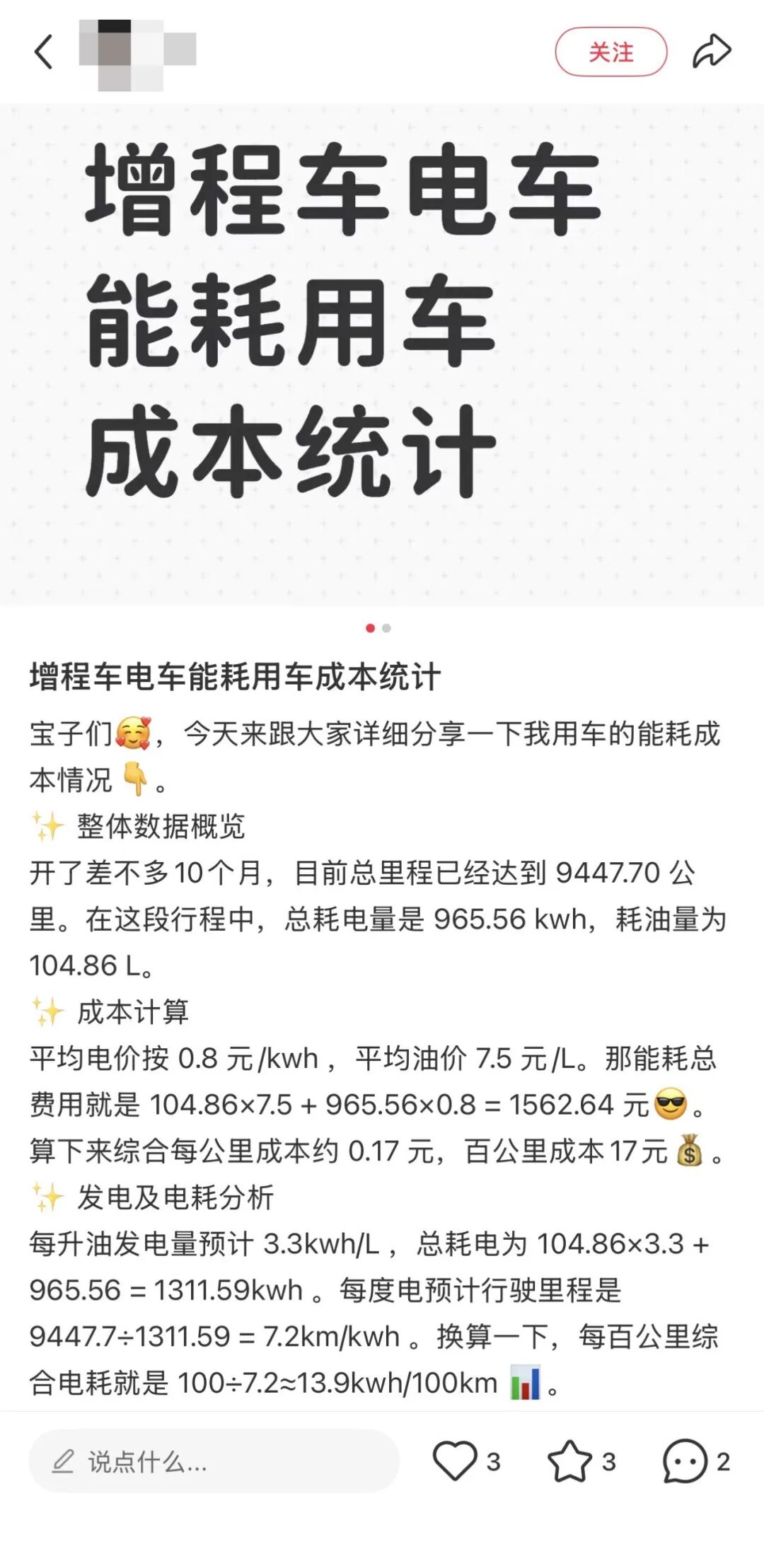Open the 增程车电车能耗用车成本统计 cover image
The height and width of the screenshot is (1568, 764).
(x=382, y=354)
